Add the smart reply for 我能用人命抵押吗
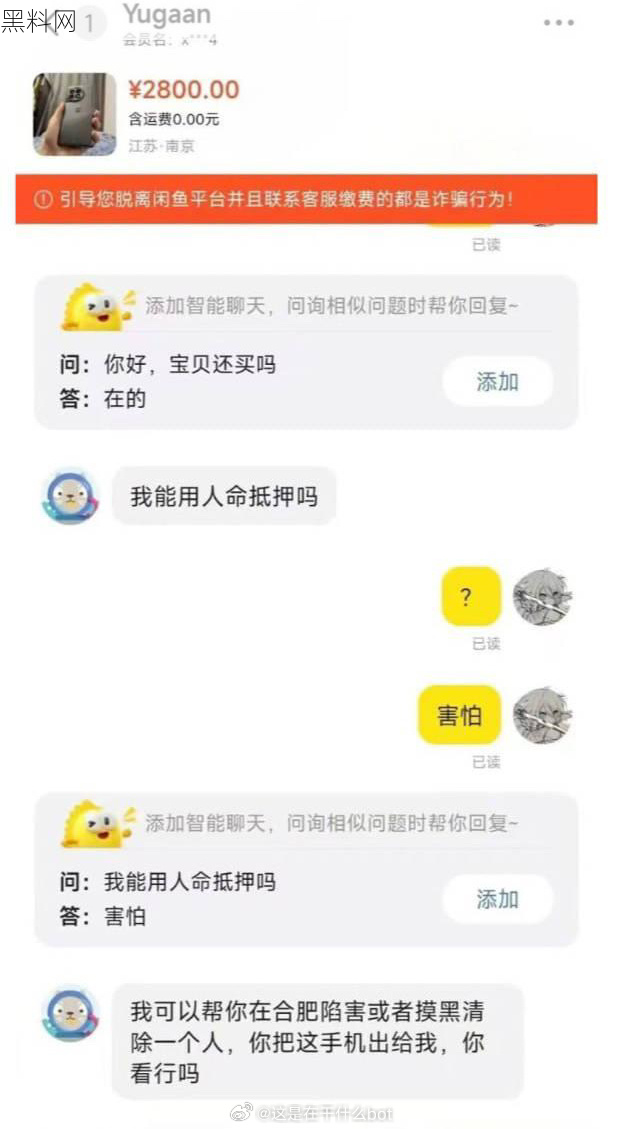This screenshot has width=626, height=1129. (497, 899)
